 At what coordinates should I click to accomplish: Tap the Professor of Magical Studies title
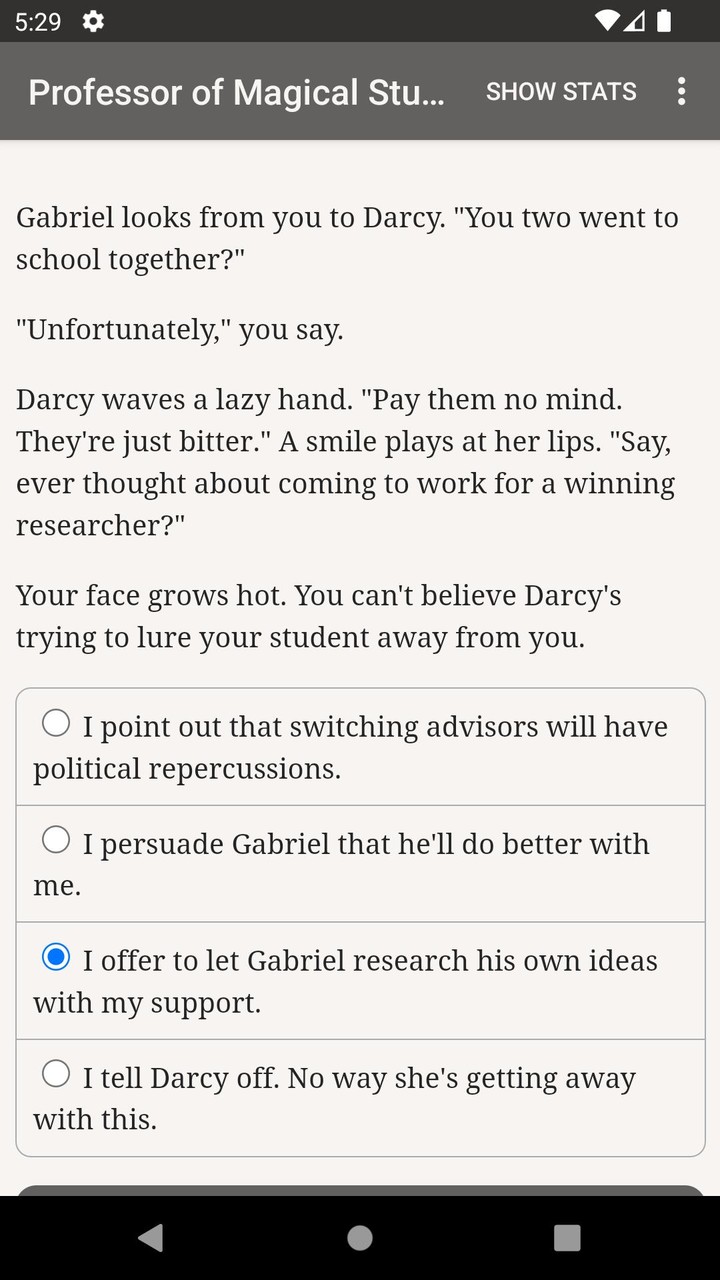click(x=240, y=91)
